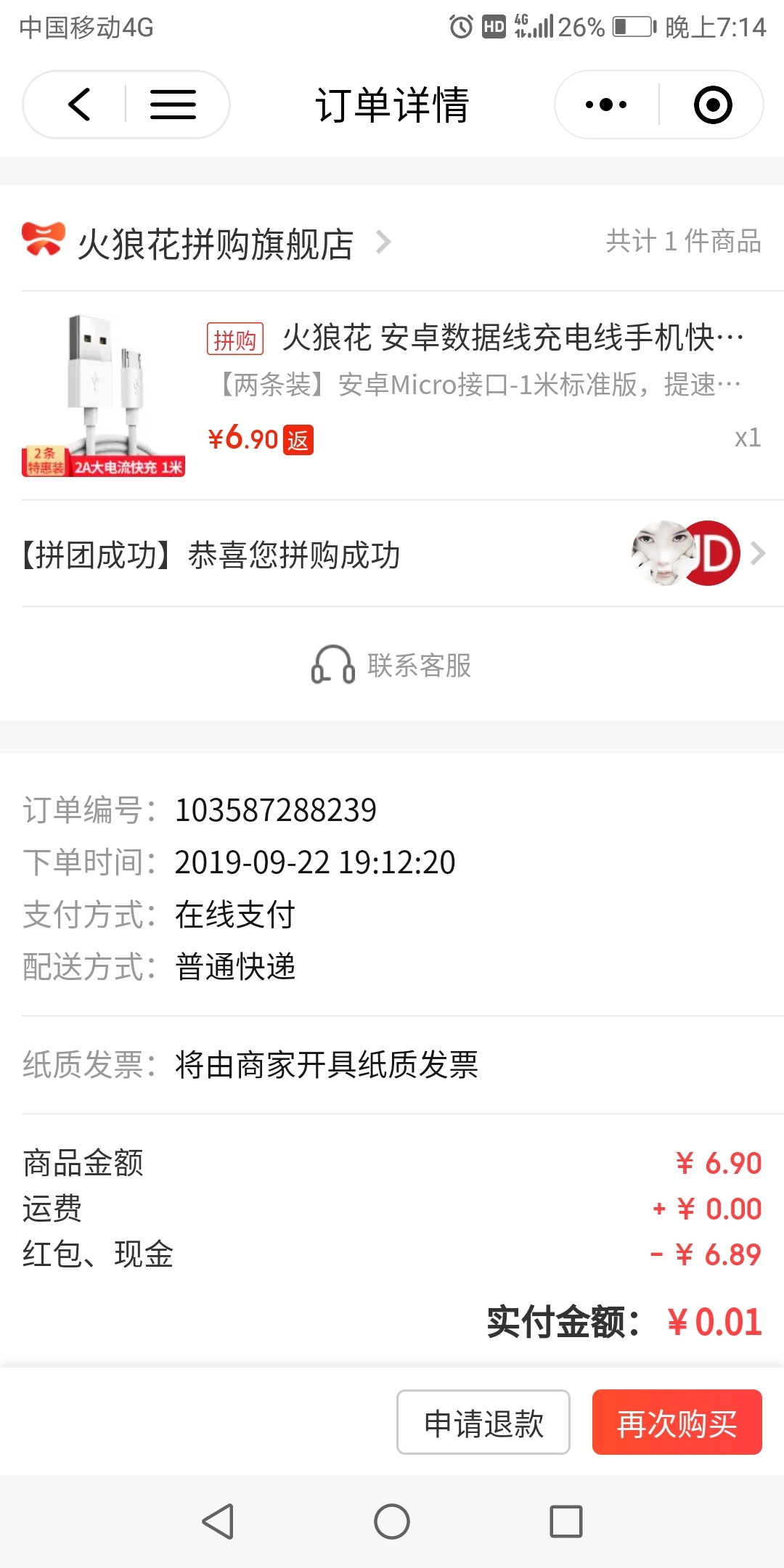Tap 再次购买 to buy again
The height and width of the screenshot is (1568, 784).
677,1422
